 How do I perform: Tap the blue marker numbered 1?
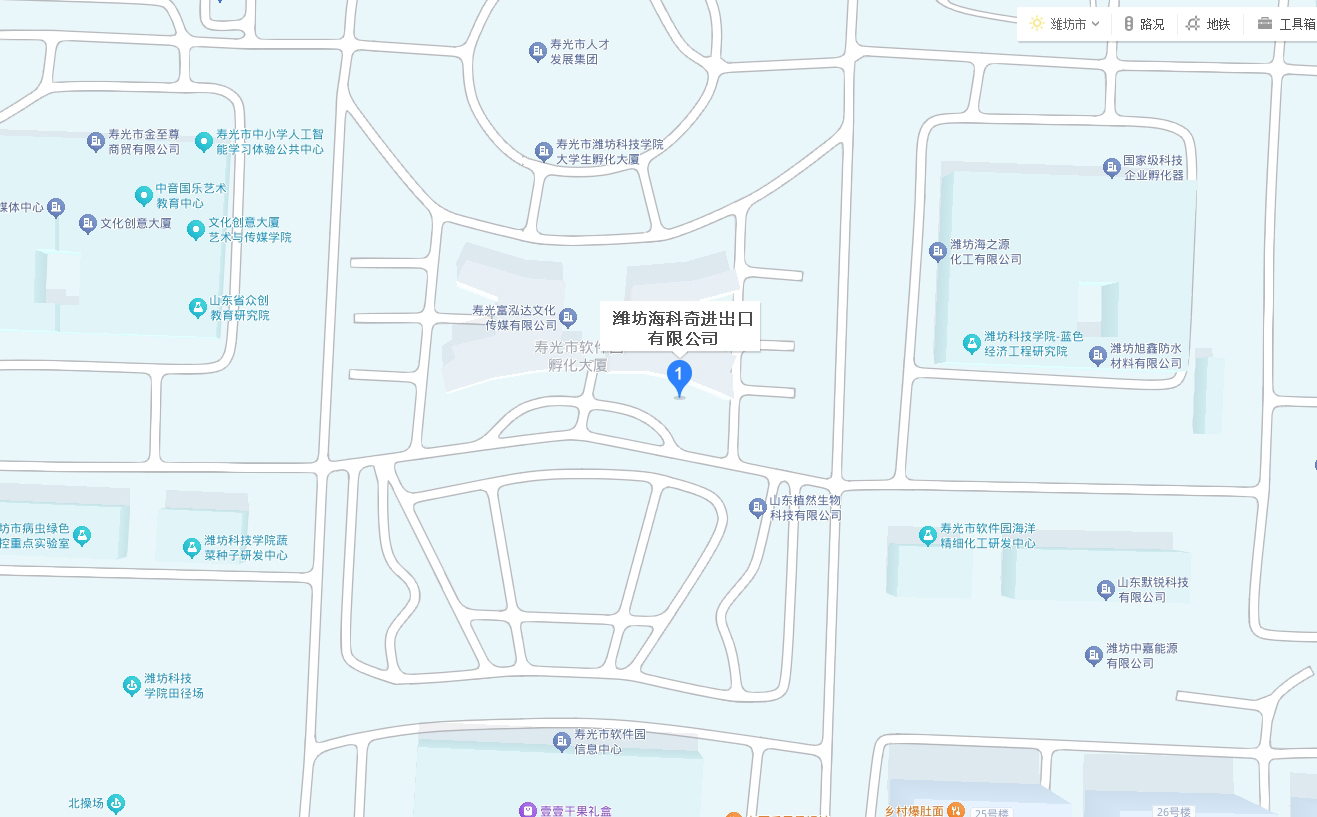tap(679, 378)
